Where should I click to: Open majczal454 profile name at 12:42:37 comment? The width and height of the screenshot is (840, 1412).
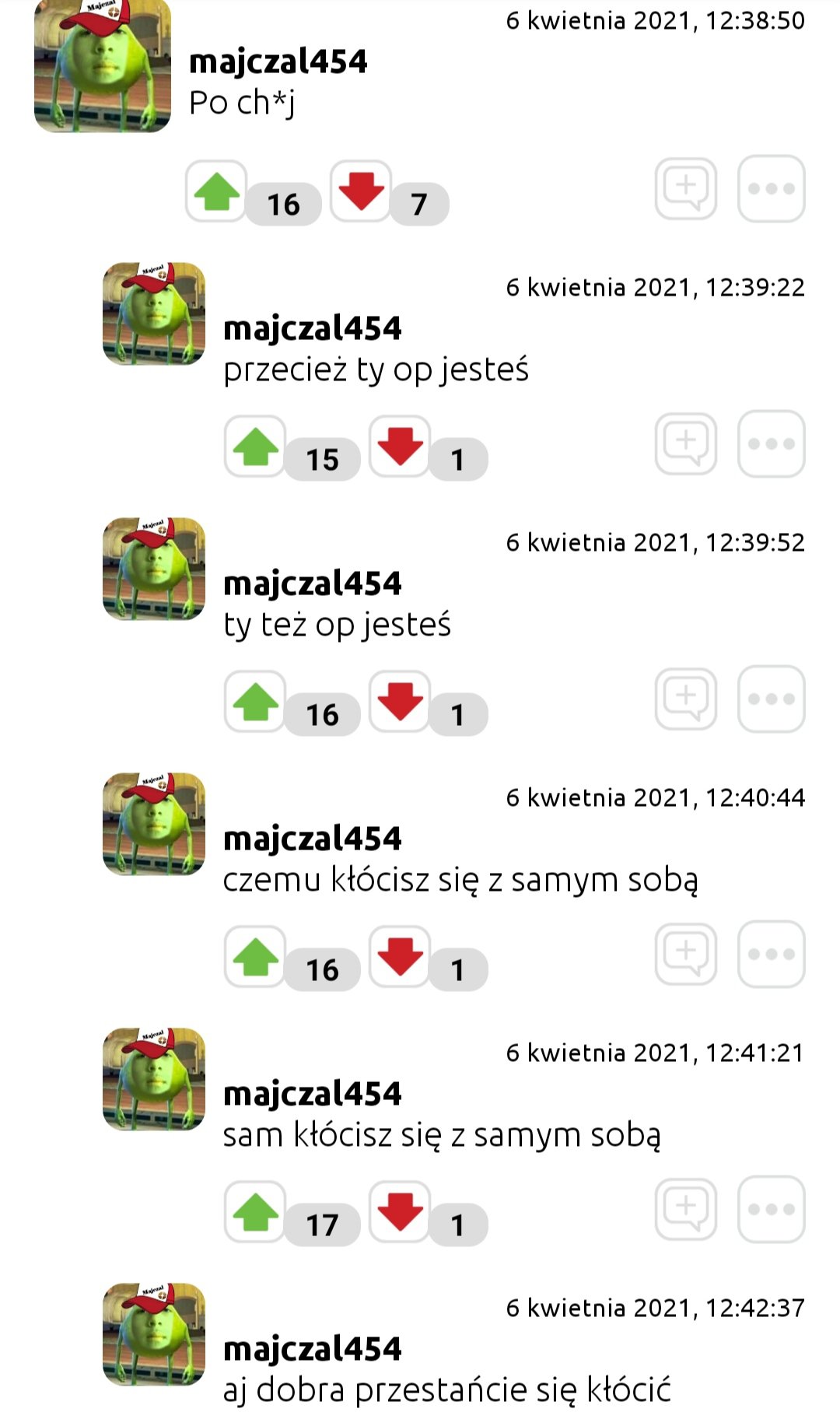tap(313, 1348)
